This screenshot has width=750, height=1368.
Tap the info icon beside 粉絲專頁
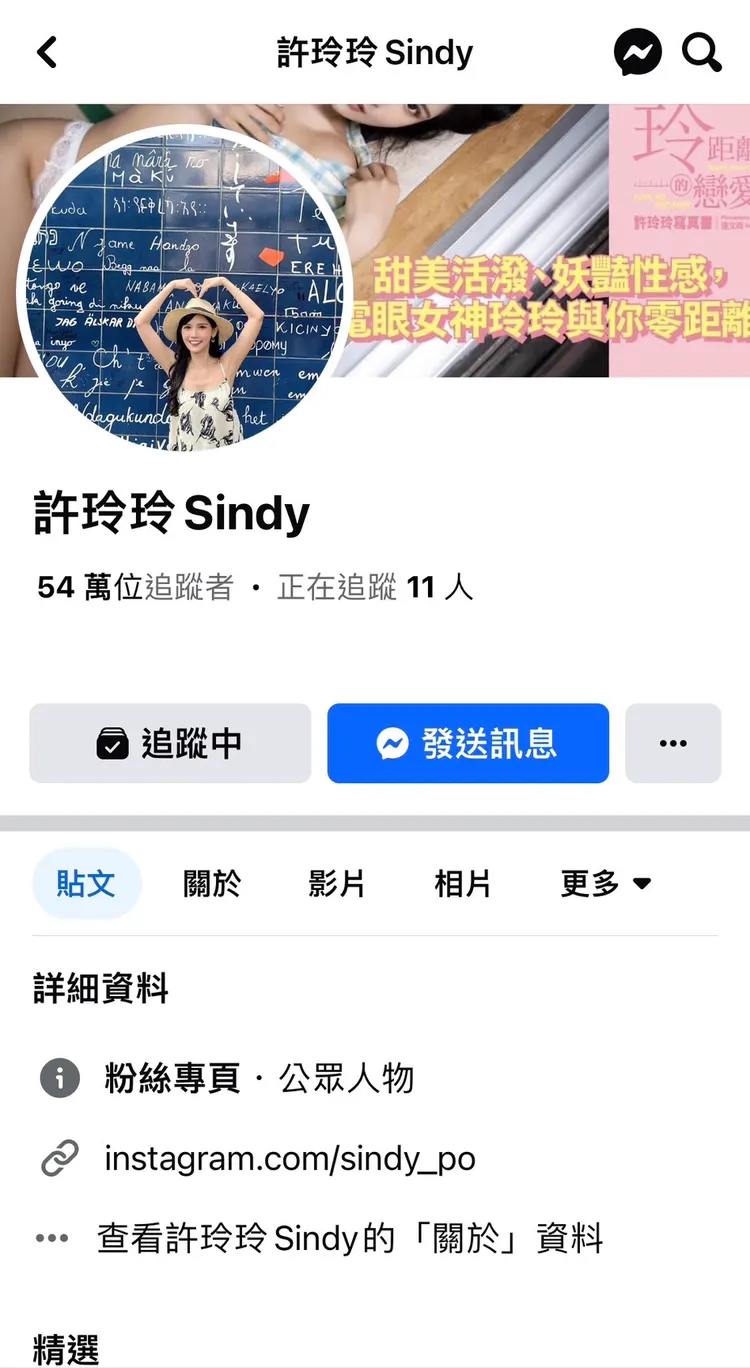(x=59, y=1078)
